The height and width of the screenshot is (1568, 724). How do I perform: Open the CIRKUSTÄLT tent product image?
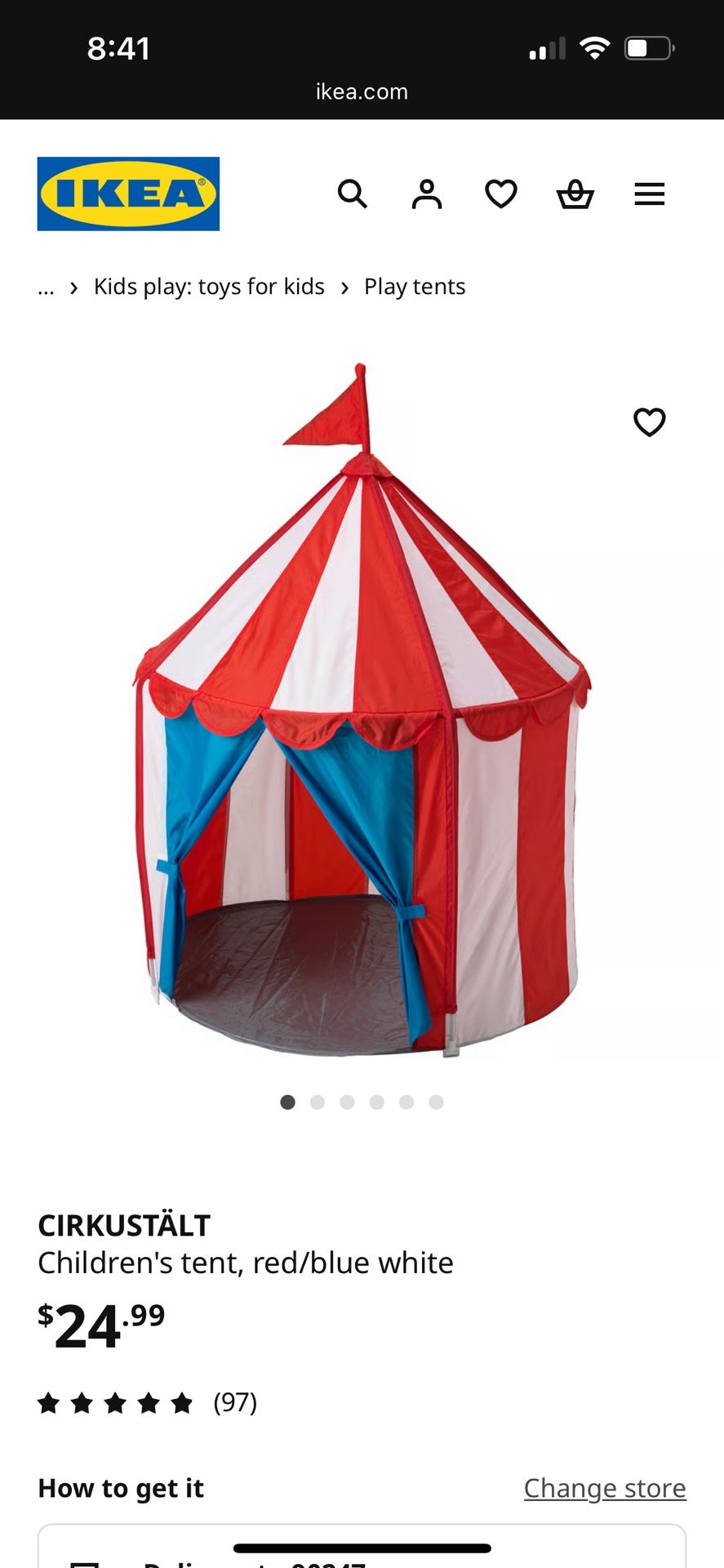362,710
